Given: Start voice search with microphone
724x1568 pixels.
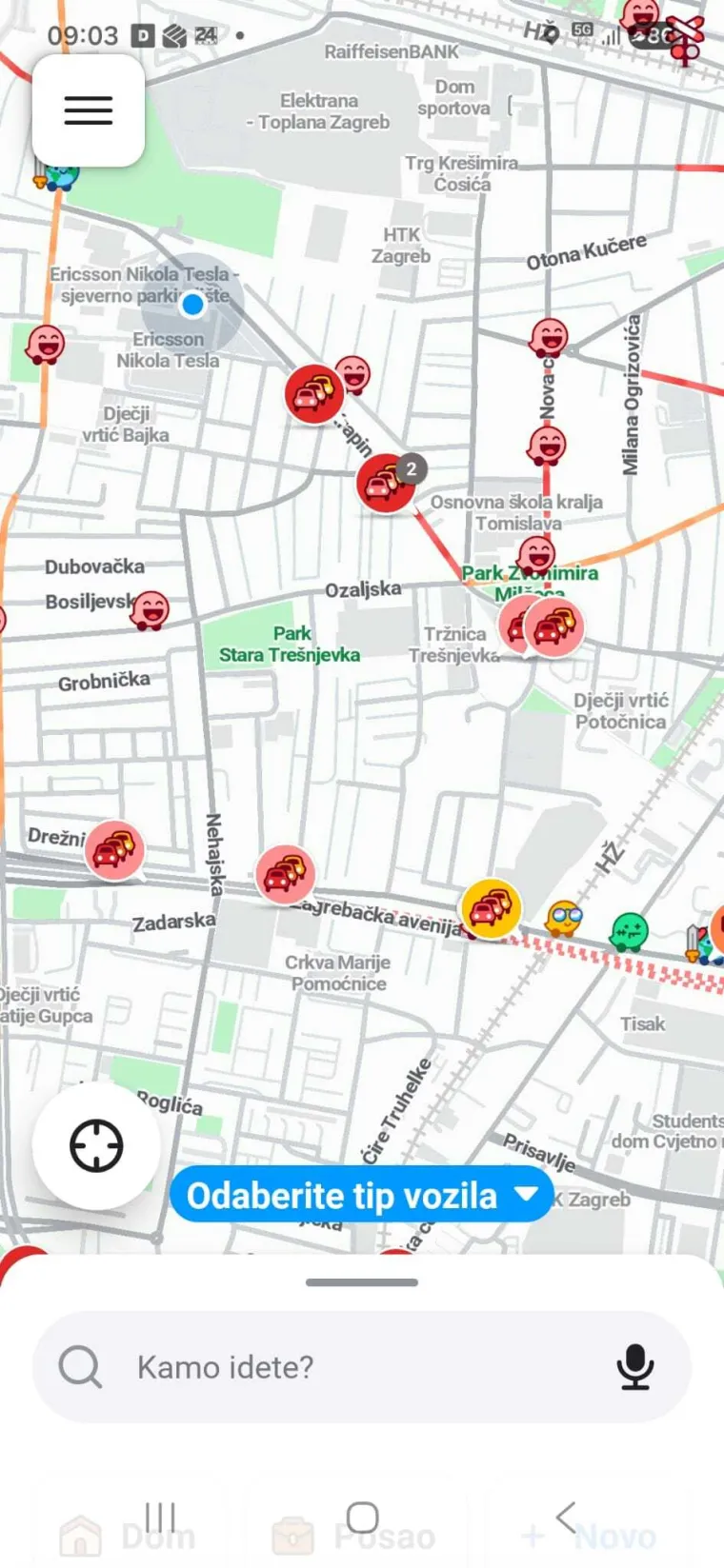Looking at the screenshot, I should [634, 1367].
